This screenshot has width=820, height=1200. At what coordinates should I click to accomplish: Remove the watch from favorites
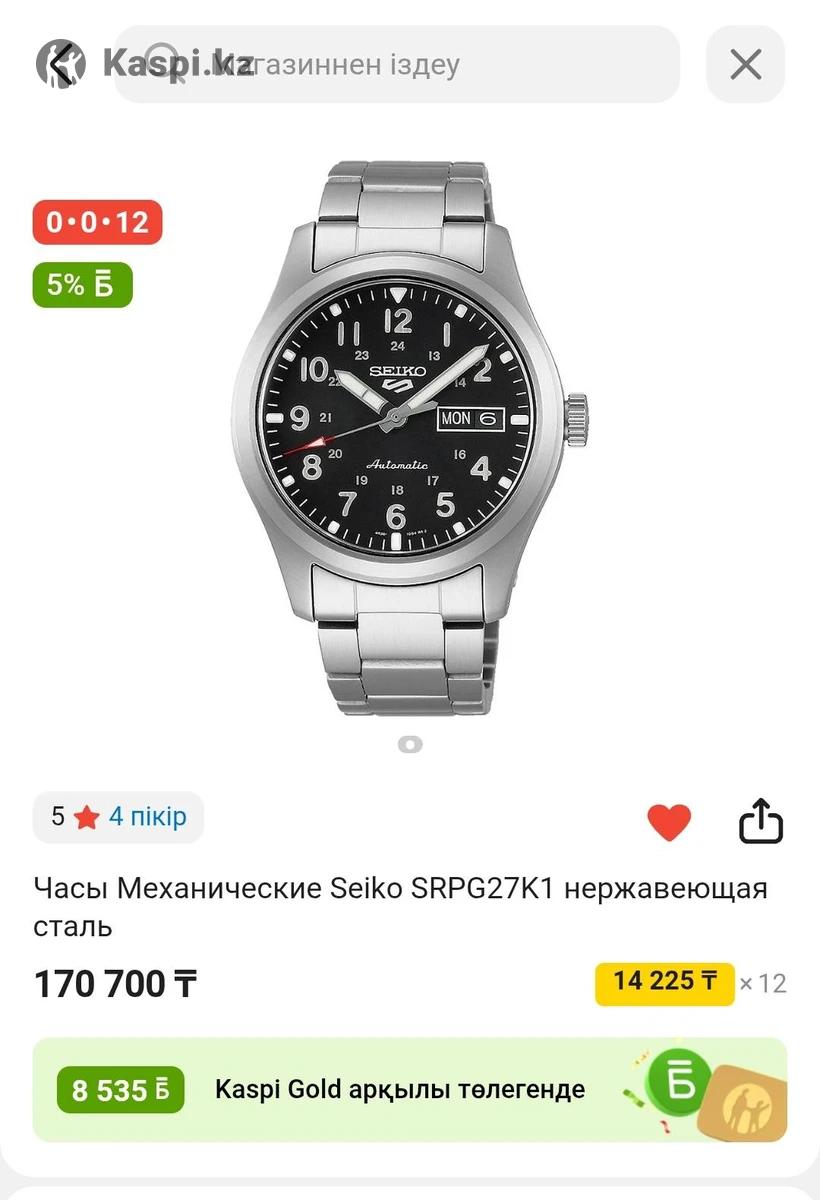click(x=669, y=822)
